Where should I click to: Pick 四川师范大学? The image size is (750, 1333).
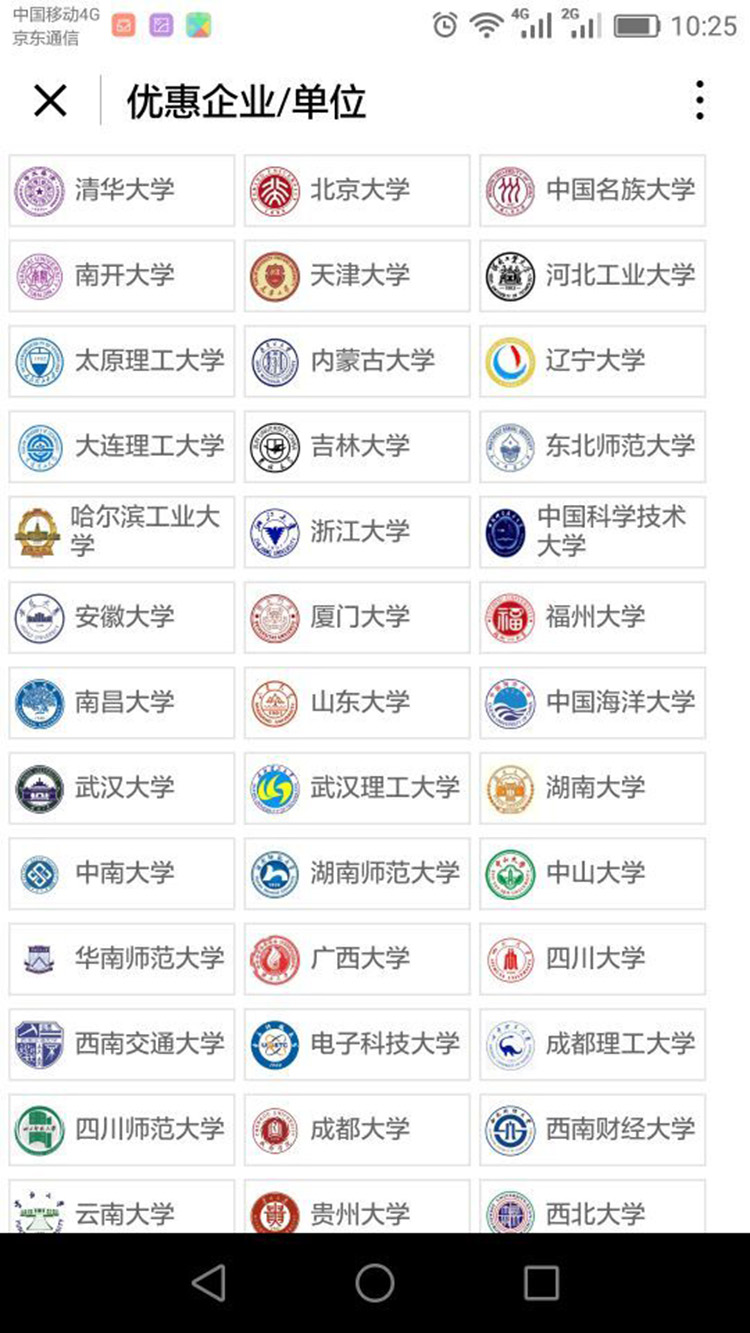(122, 1129)
